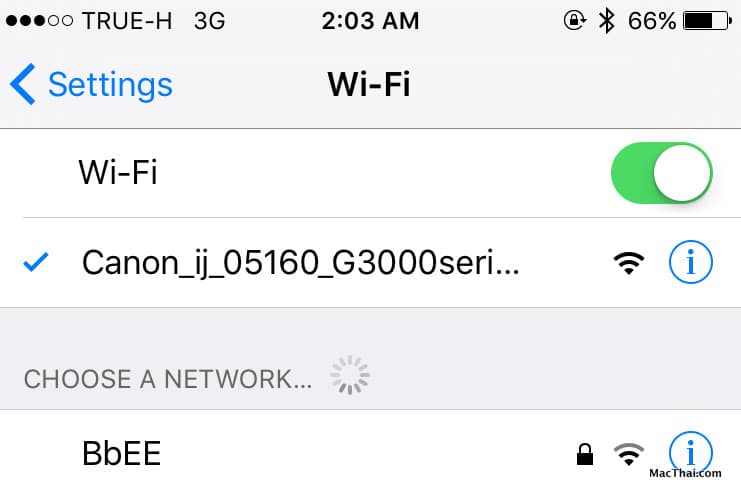Viewport: 741px width, 495px height.
Task: Go back to Settings
Action: (92, 84)
